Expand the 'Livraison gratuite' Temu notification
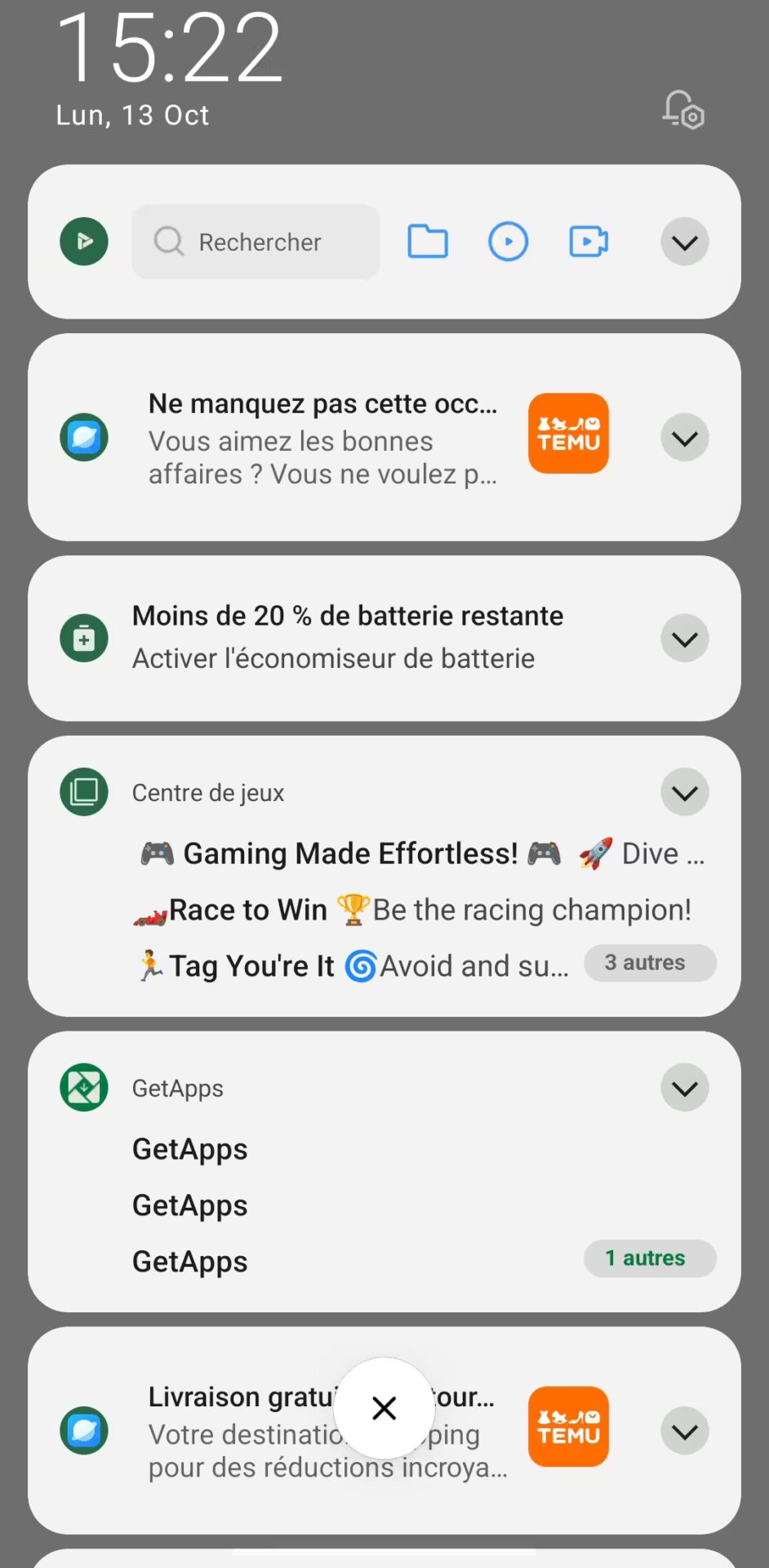769x1568 pixels. coord(684,1432)
